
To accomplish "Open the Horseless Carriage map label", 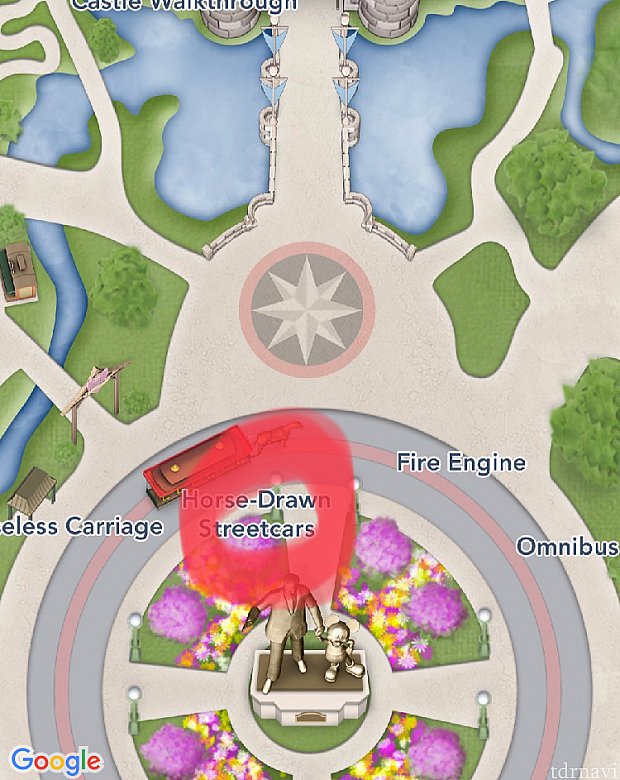I will 82,526.
